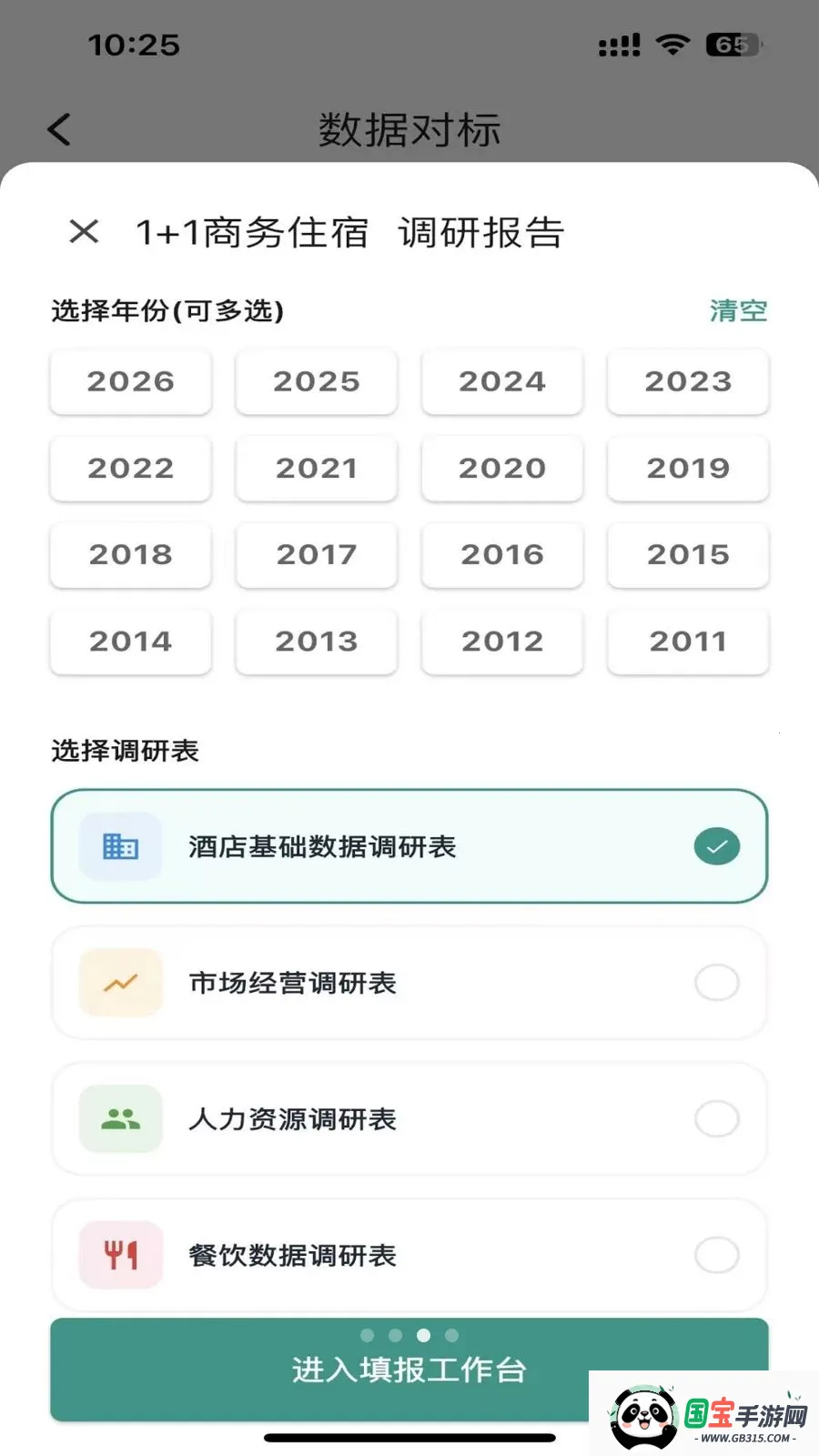Viewport: 819px width, 1456px height.
Task: Select the year 2011
Action: tap(688, 641)
